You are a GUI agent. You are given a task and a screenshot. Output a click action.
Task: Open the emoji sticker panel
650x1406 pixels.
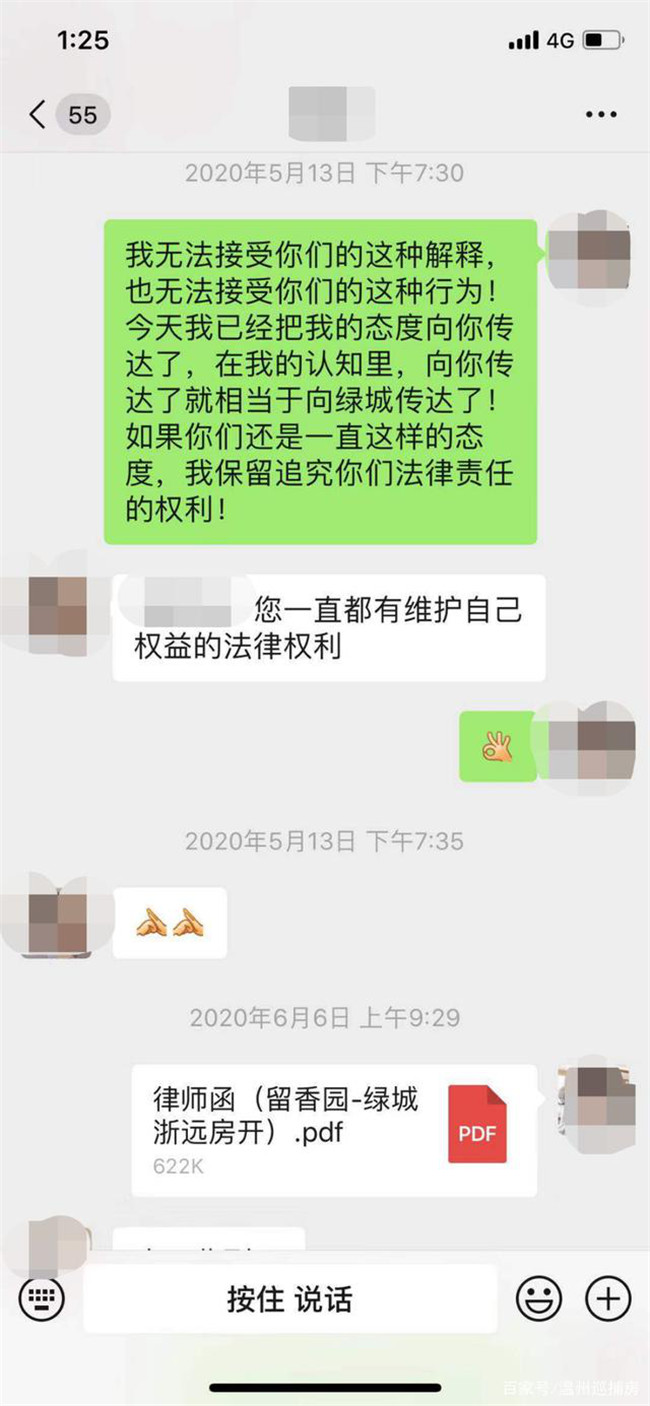point(539,1298)
